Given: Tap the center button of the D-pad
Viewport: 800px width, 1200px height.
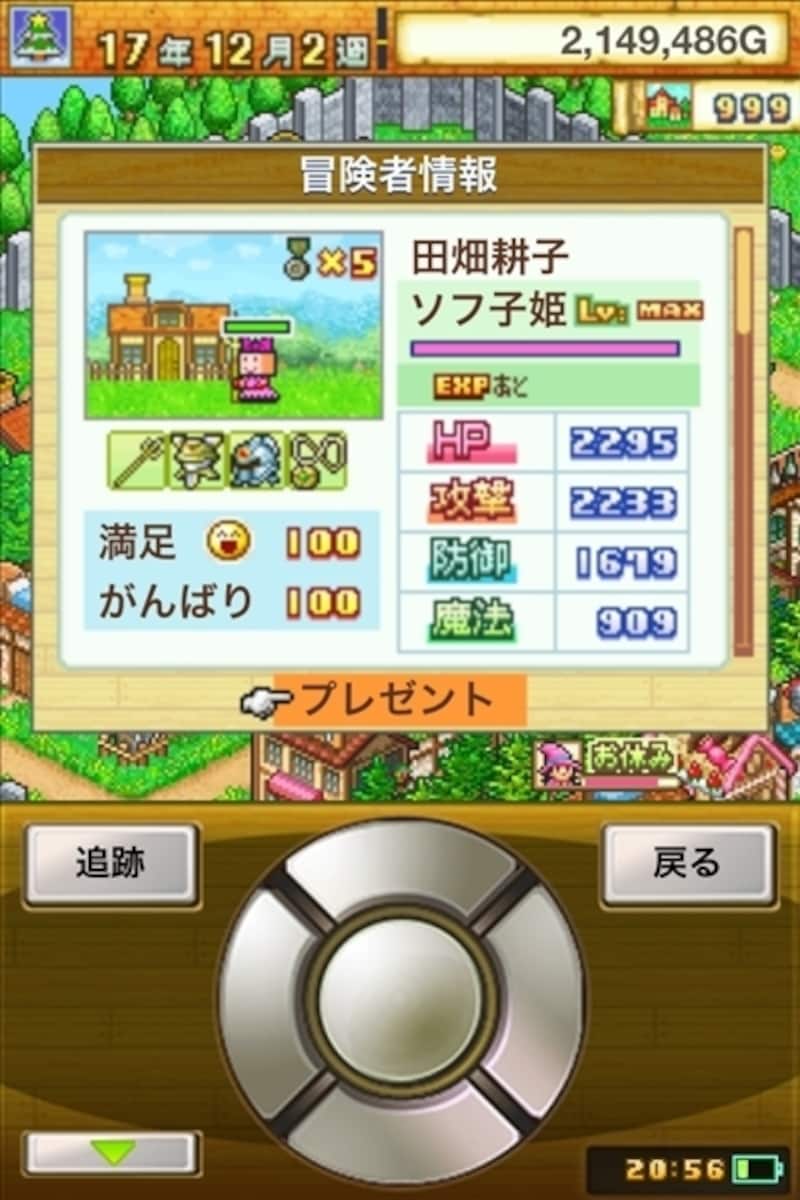Looking at the screenshot, I should pos(401,1003).
